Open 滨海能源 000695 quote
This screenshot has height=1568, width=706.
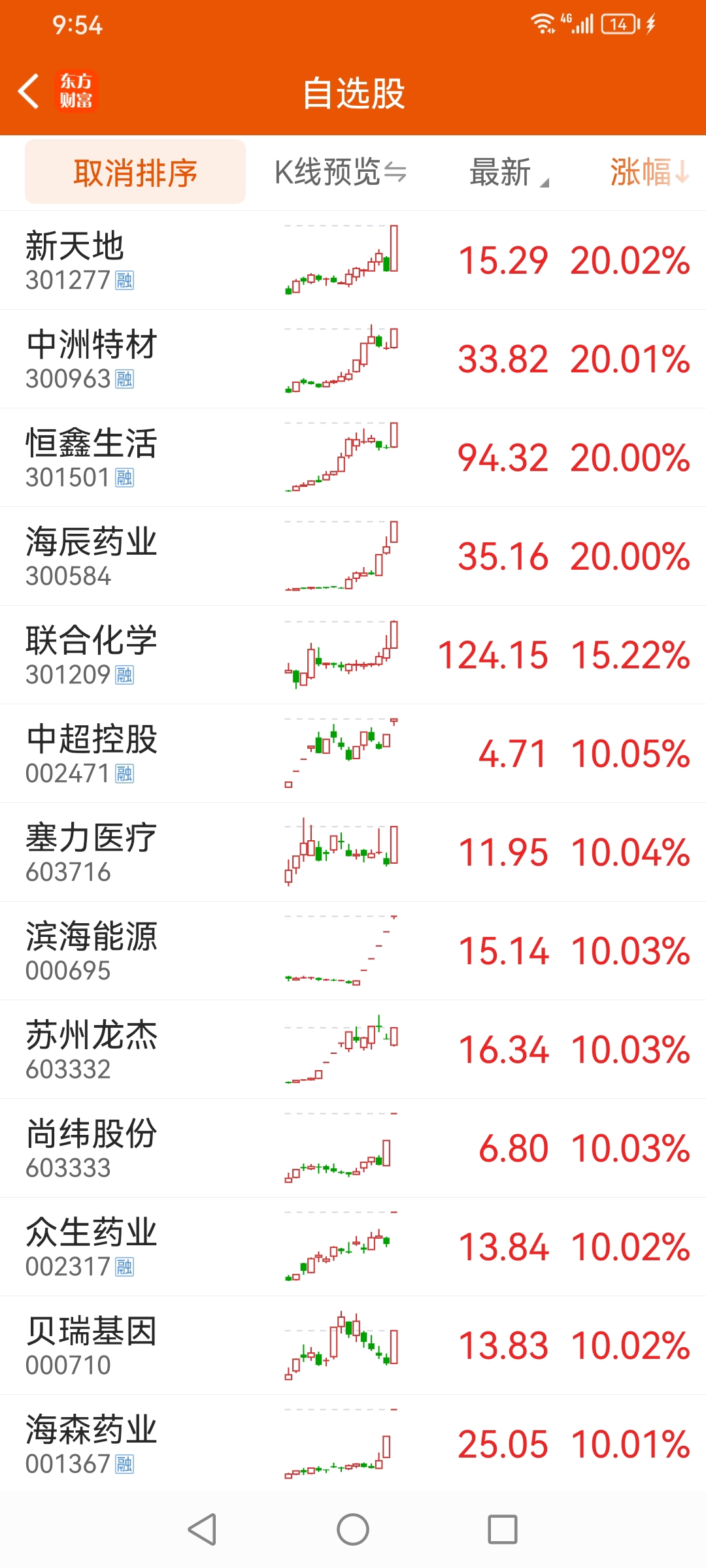click(353, 951)
